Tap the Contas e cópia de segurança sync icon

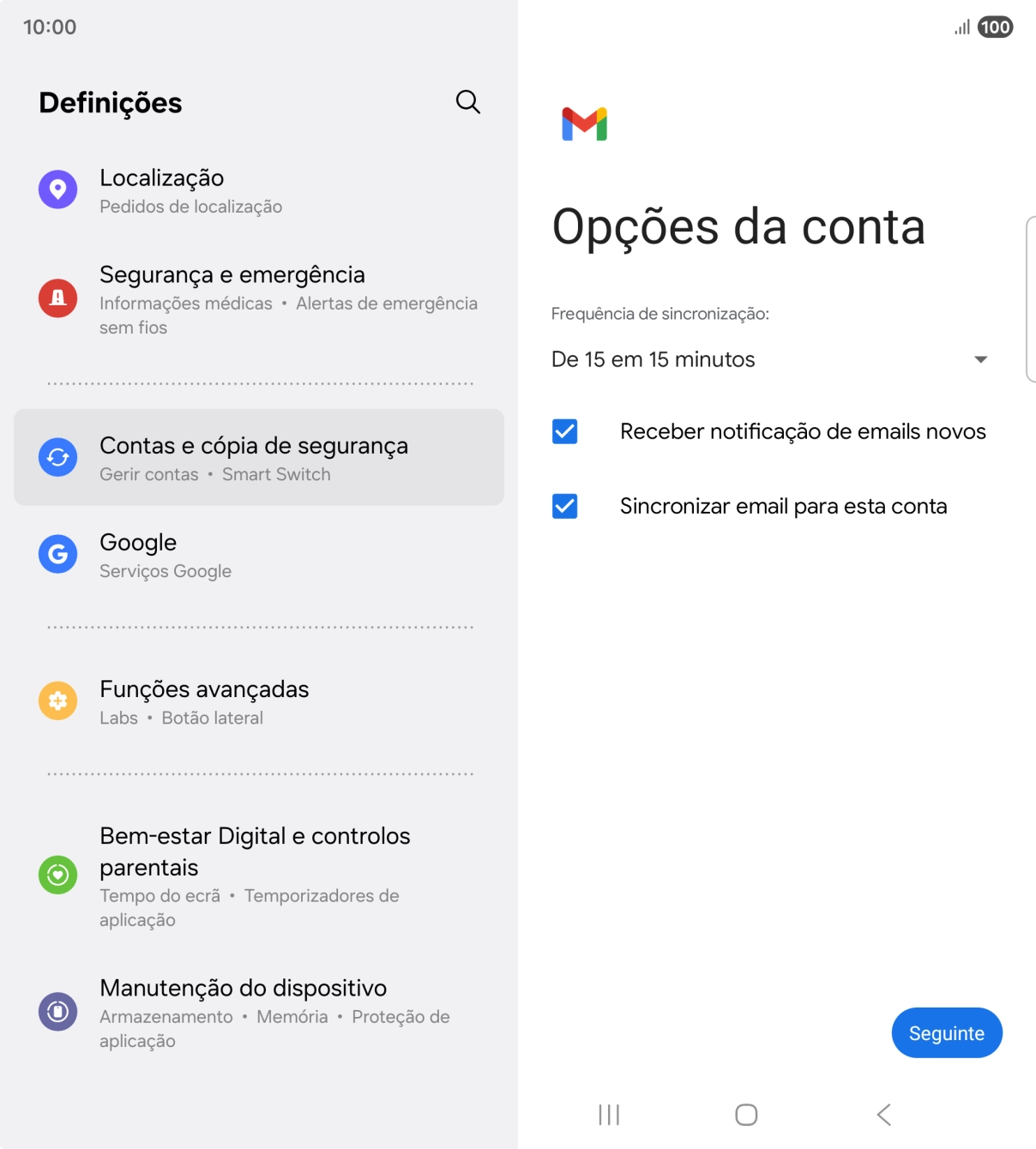(x=57, y=457)
